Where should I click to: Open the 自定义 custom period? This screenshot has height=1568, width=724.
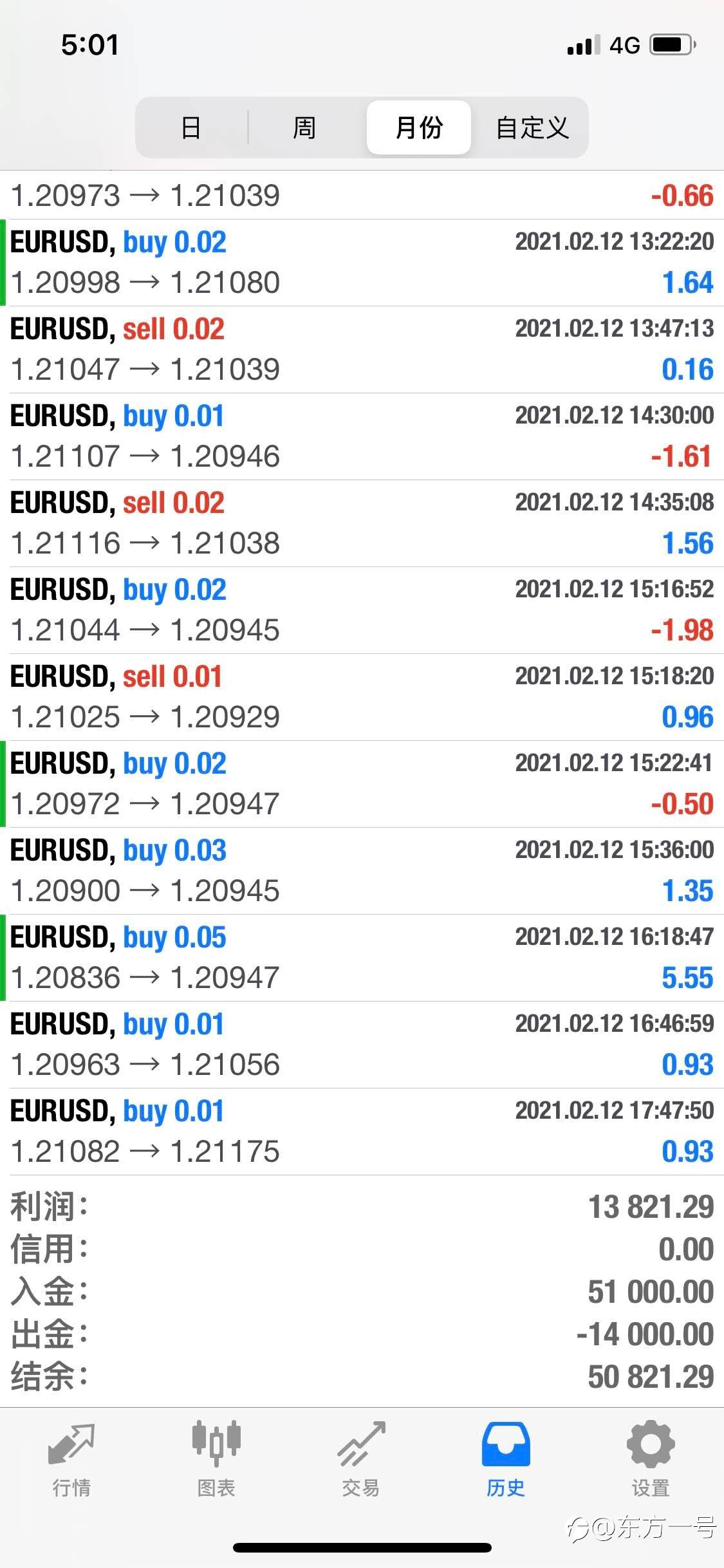pyautogui.click(x=532, y=127)
